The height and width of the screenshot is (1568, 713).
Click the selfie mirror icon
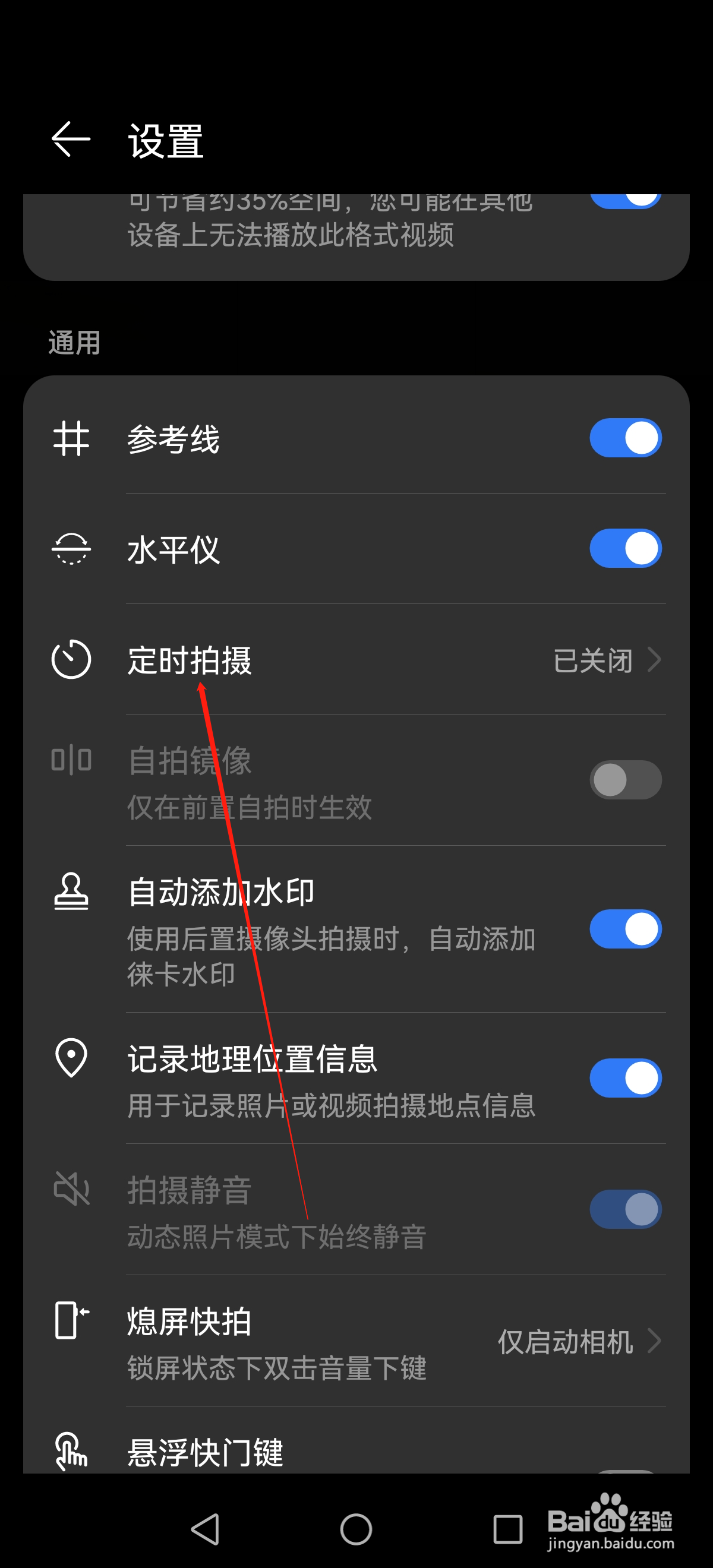coord(71,760)
